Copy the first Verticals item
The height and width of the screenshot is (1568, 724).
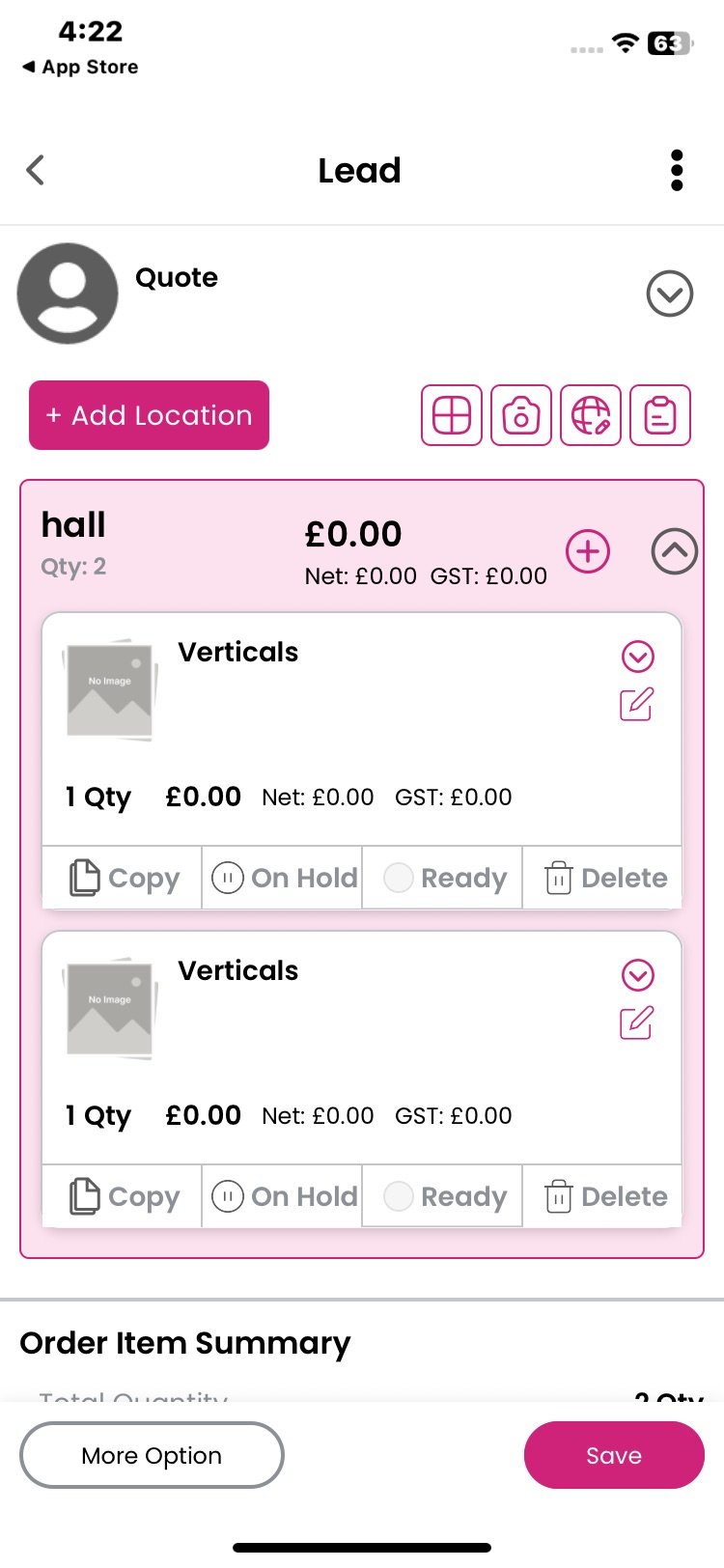tap(124, 878)
